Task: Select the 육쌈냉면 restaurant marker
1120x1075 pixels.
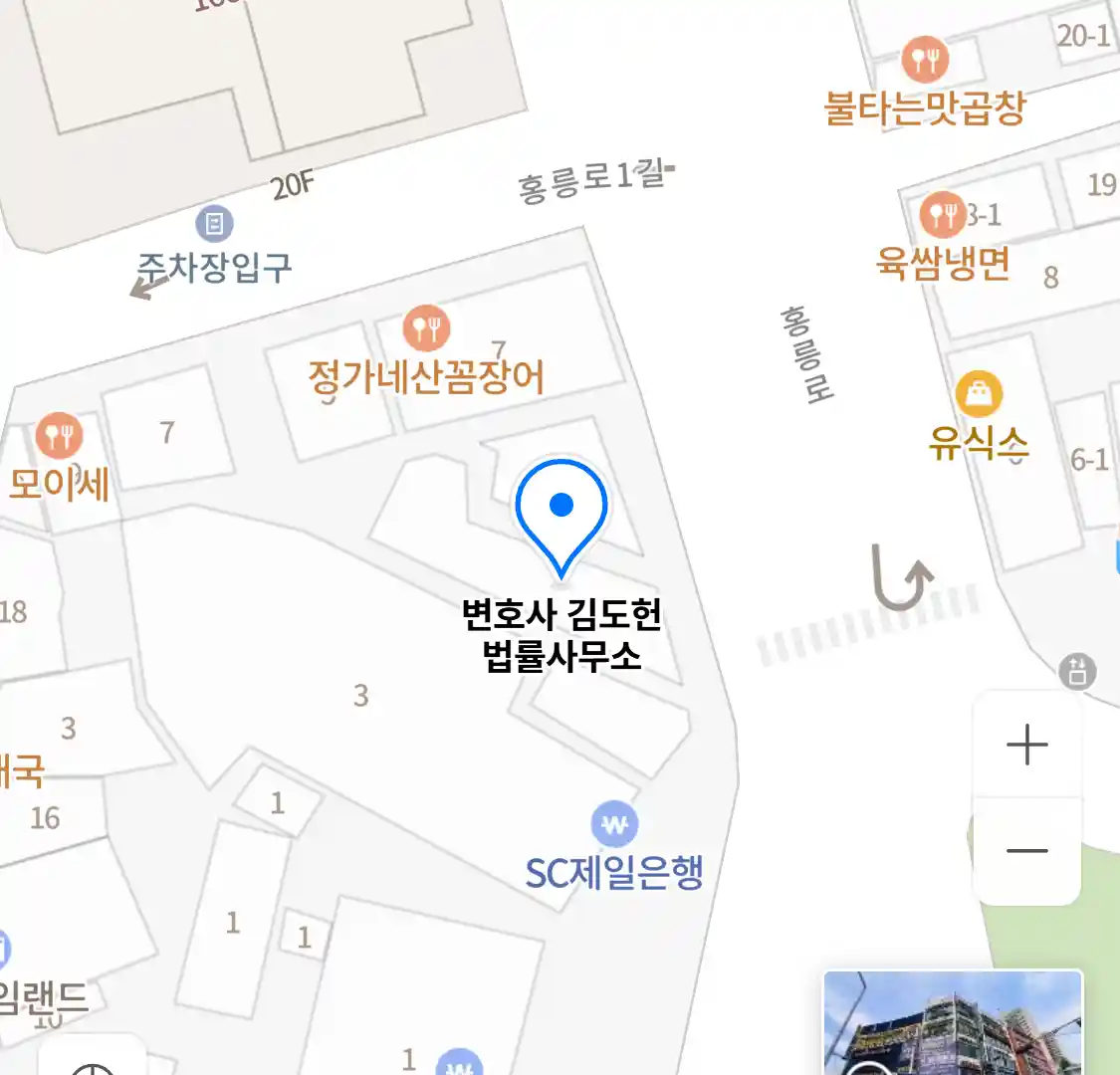Action: (x=942, y=214)
